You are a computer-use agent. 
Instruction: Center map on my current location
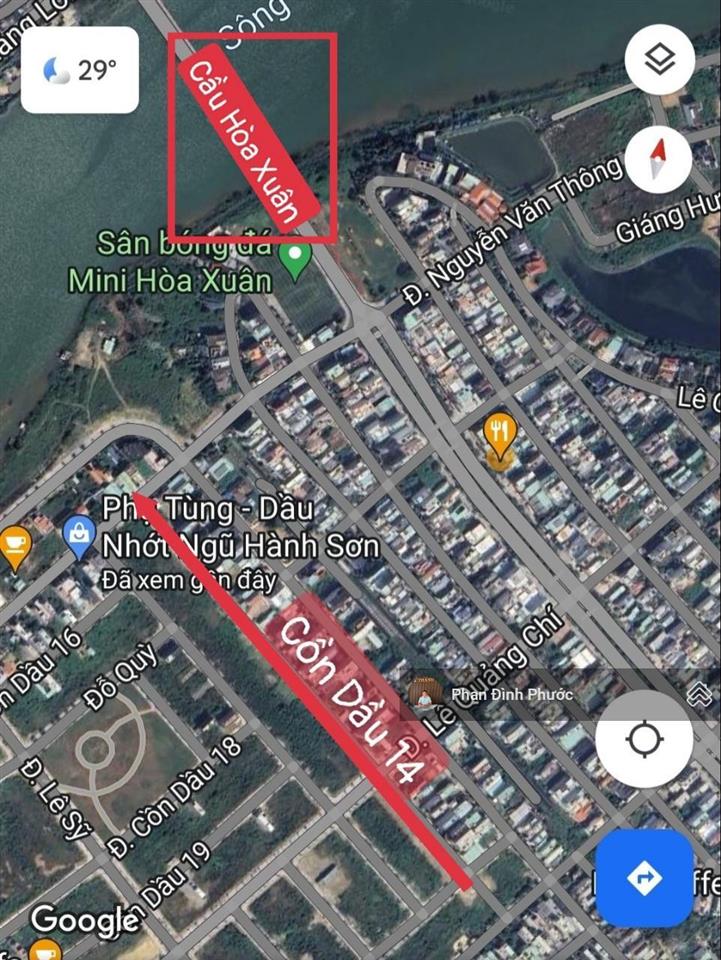[x=645, y=741]
